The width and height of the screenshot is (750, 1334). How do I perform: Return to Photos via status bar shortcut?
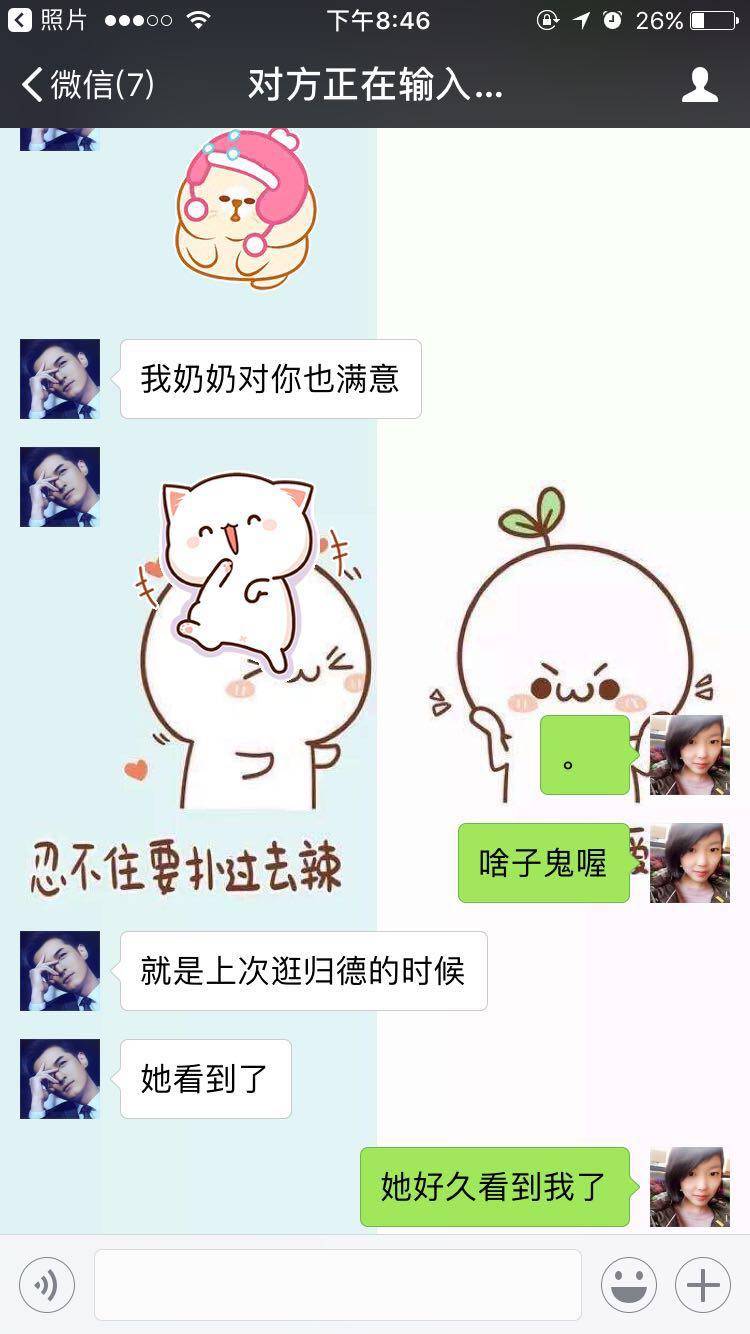click(x=48, y=20)
